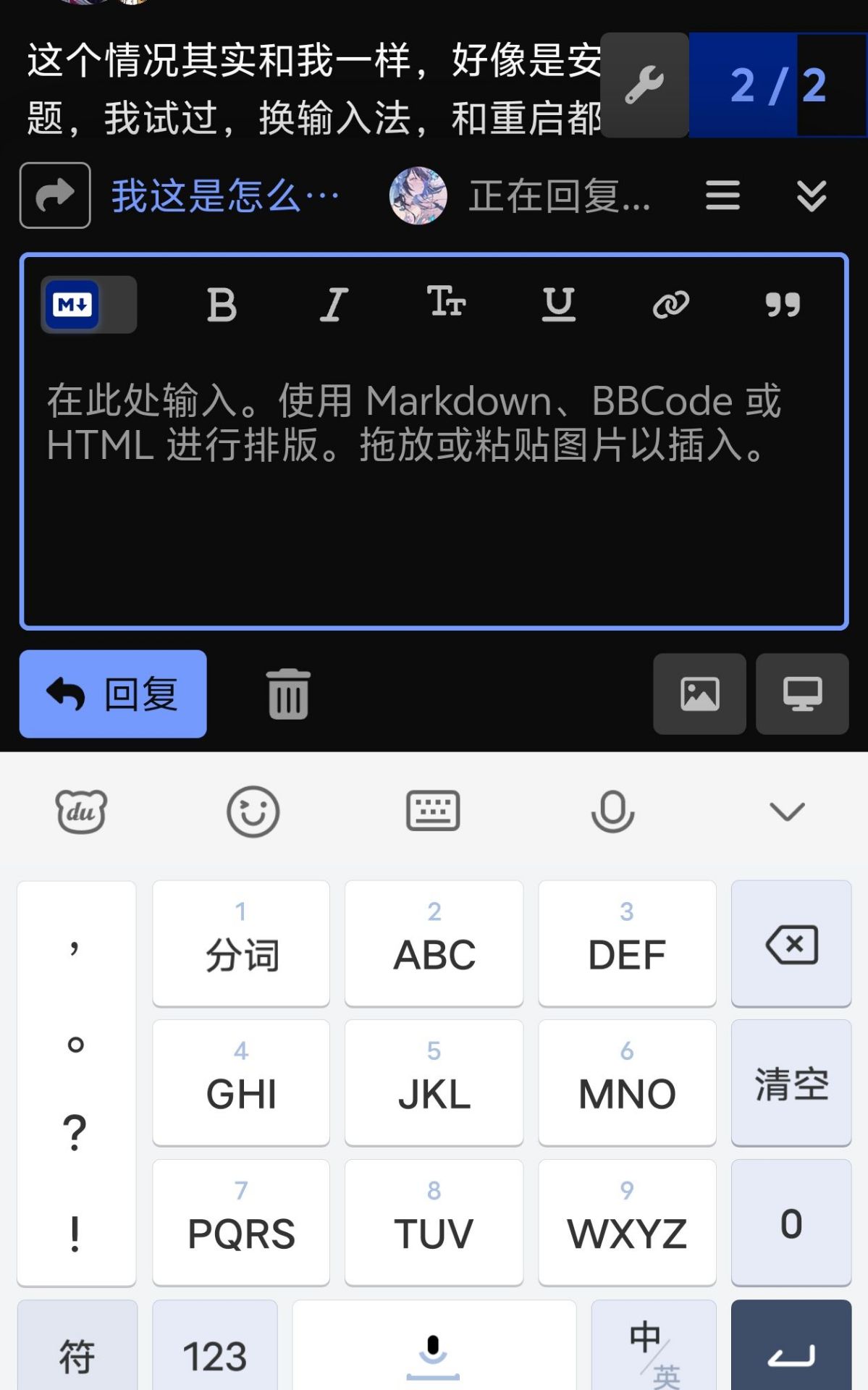Show the preview via monitor icon
868x1390 pixels.
click(x=802, y=694)
